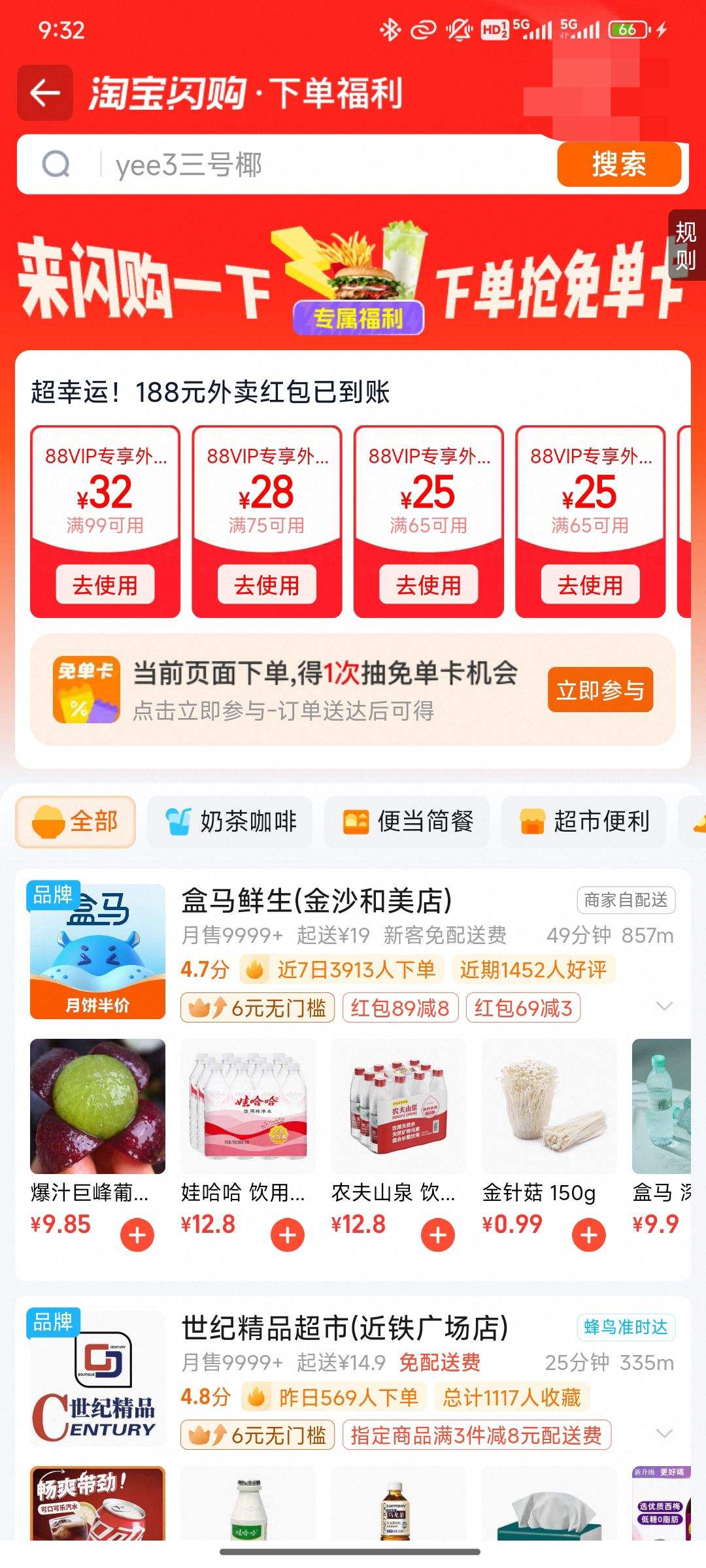Switch to the 便当简餐 tab
The width and height of the screenshot is (706, 1568).
[407, 822]
